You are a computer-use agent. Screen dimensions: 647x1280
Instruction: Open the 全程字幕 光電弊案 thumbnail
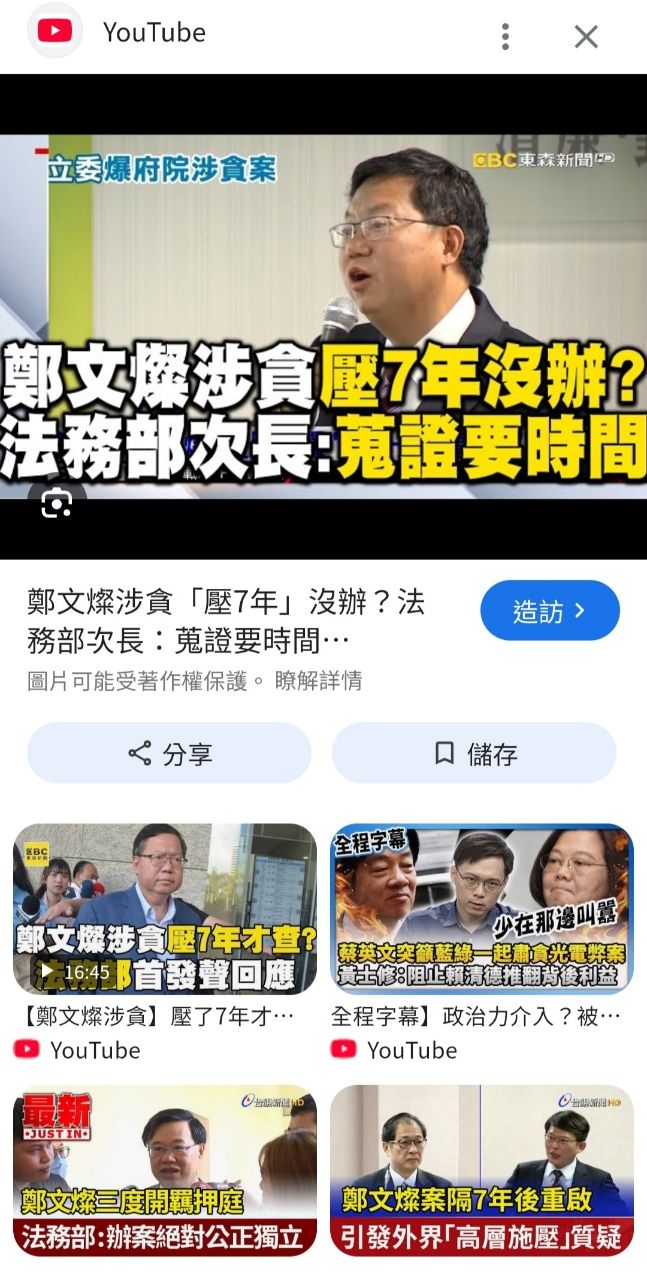tap(482, 908)
